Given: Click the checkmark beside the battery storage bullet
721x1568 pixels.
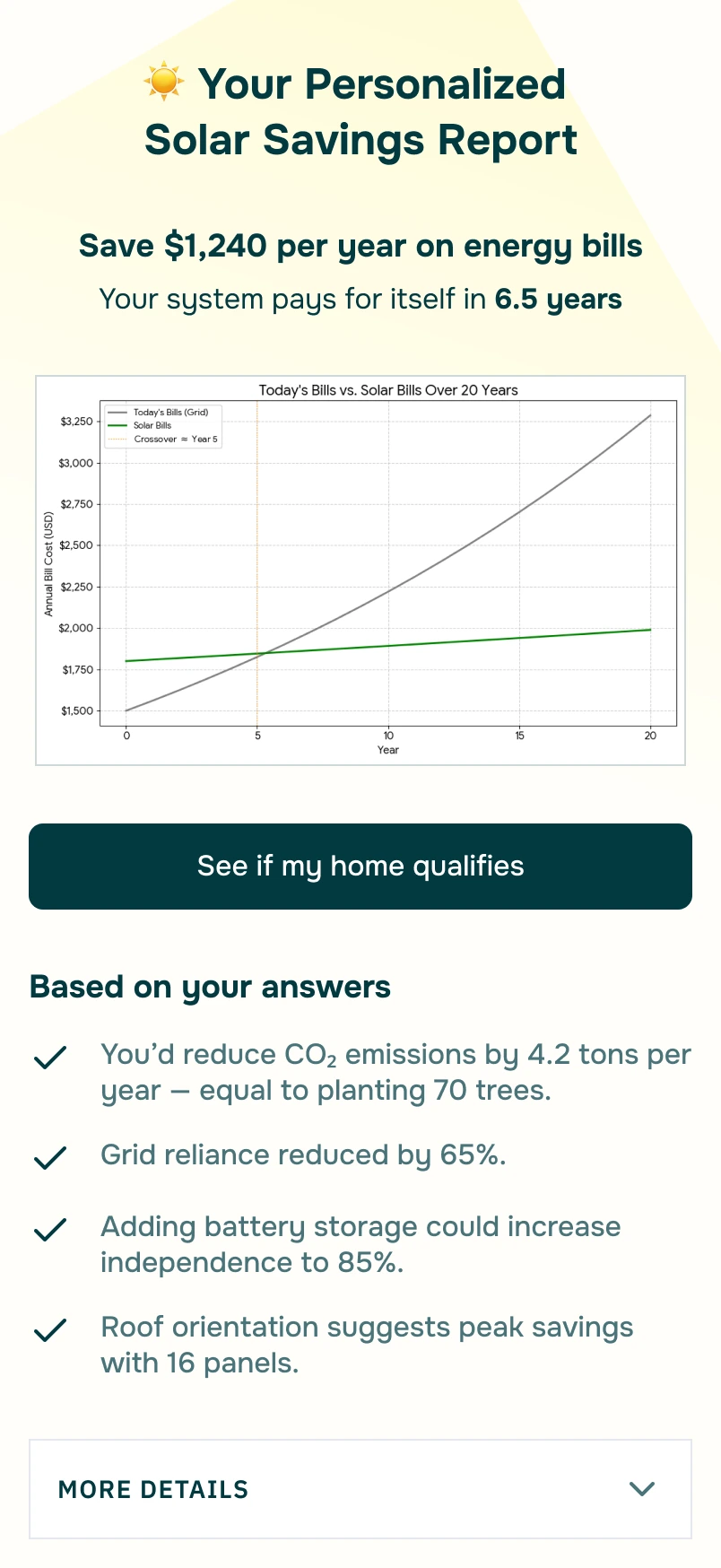Looking at the screenshot, I should tap(51, 1231).
